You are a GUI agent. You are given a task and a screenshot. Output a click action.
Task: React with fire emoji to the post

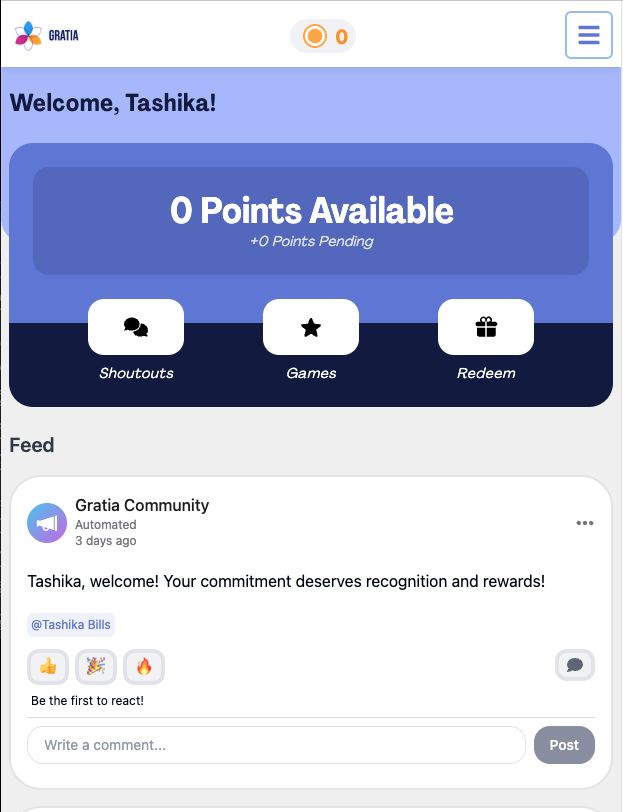tap(144, 666)
